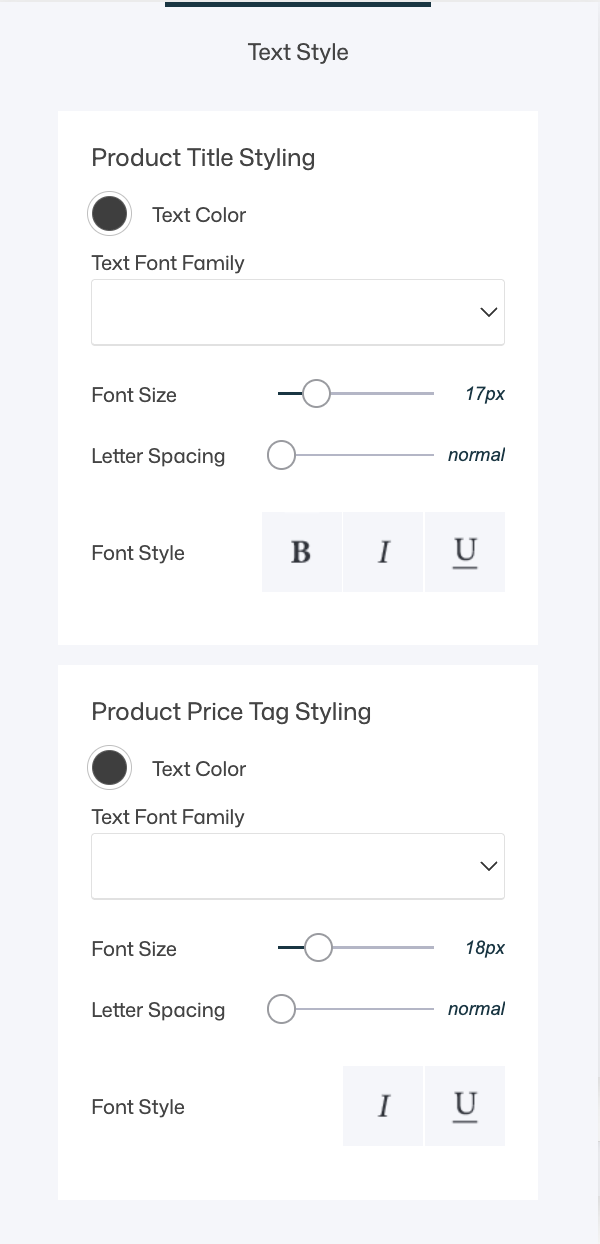Toggle bold for Product Title
The height and width of the screenshot is (1244, 600).
click(301, 552)
